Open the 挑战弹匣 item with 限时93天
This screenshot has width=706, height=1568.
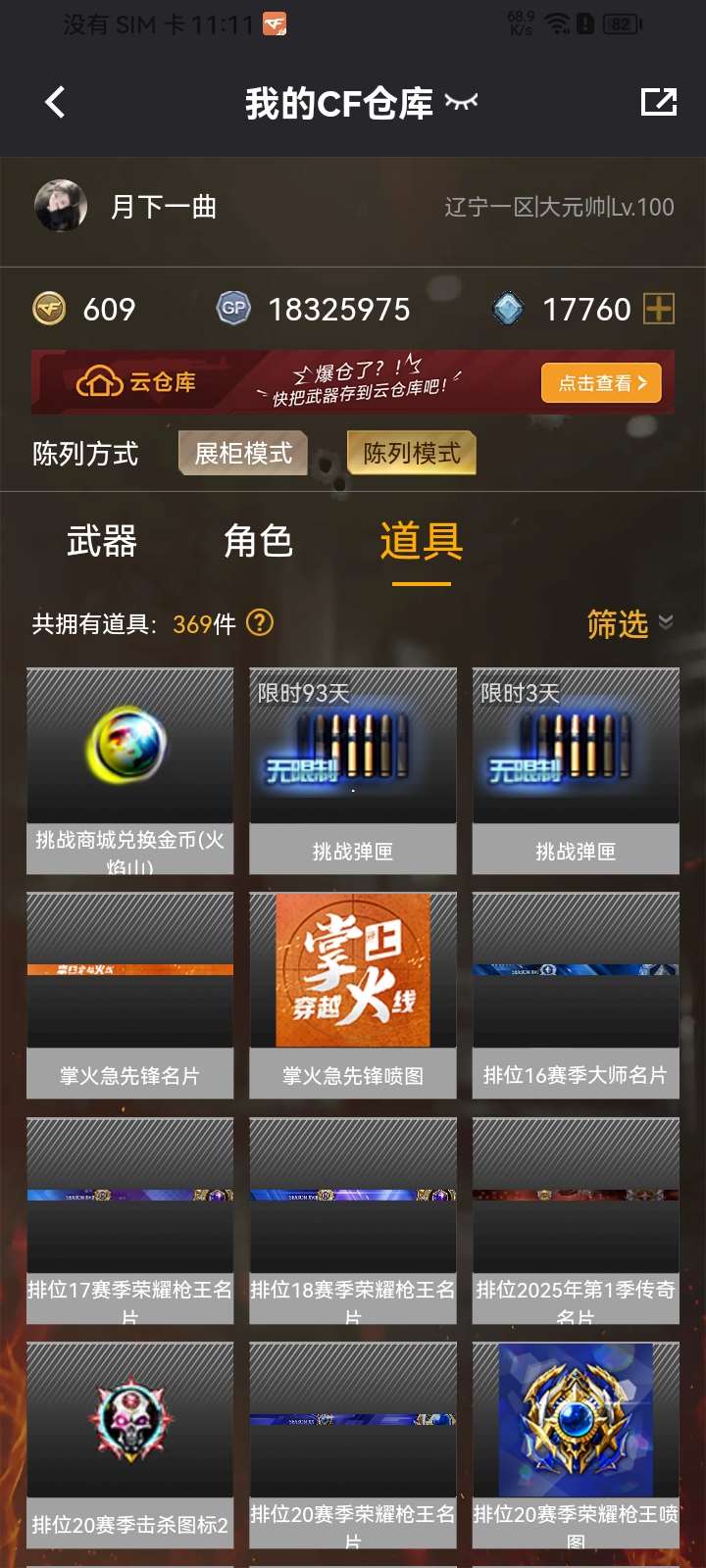click(x=353, y=770)
